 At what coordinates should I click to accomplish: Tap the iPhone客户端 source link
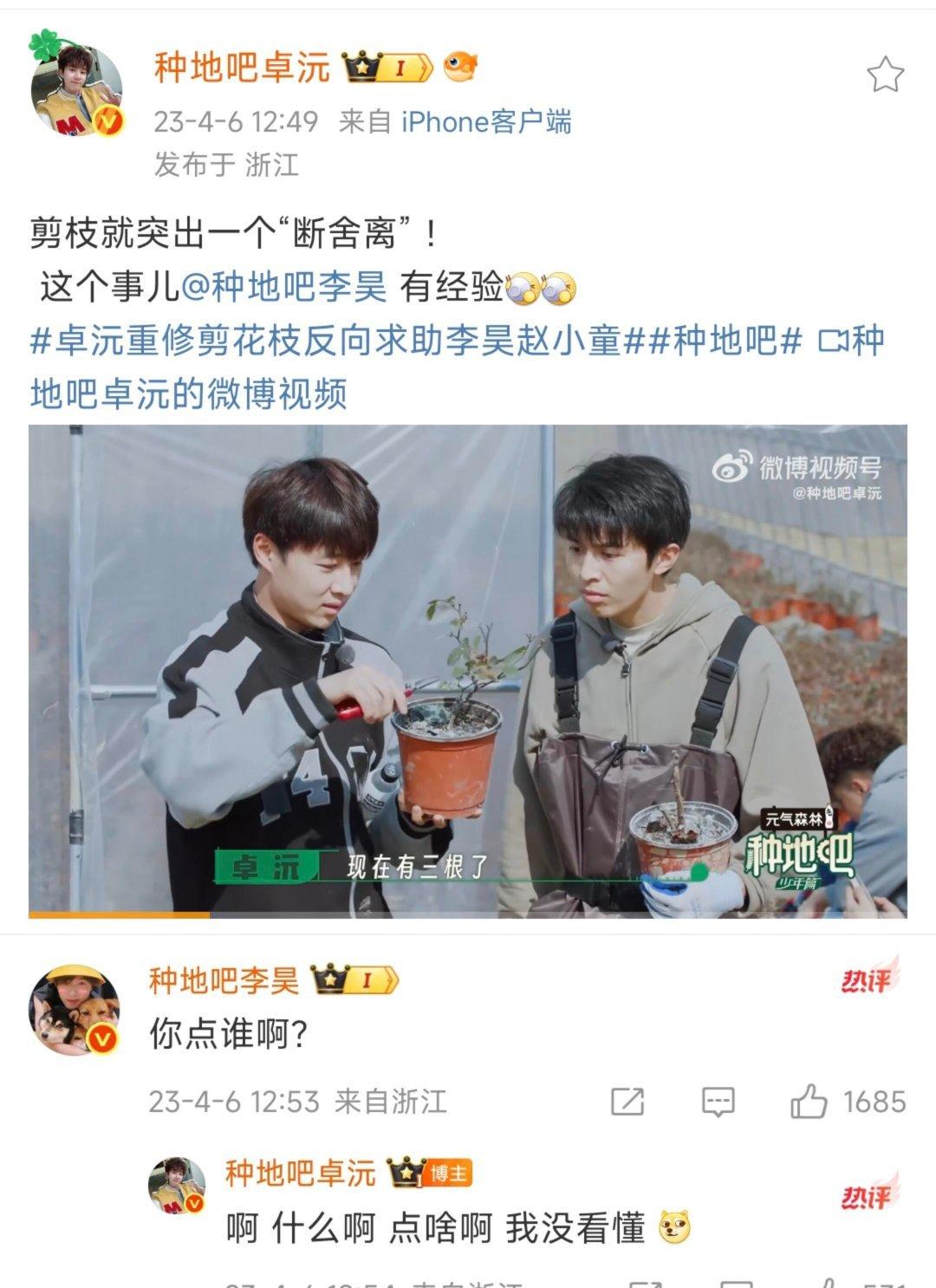point(486,122)
